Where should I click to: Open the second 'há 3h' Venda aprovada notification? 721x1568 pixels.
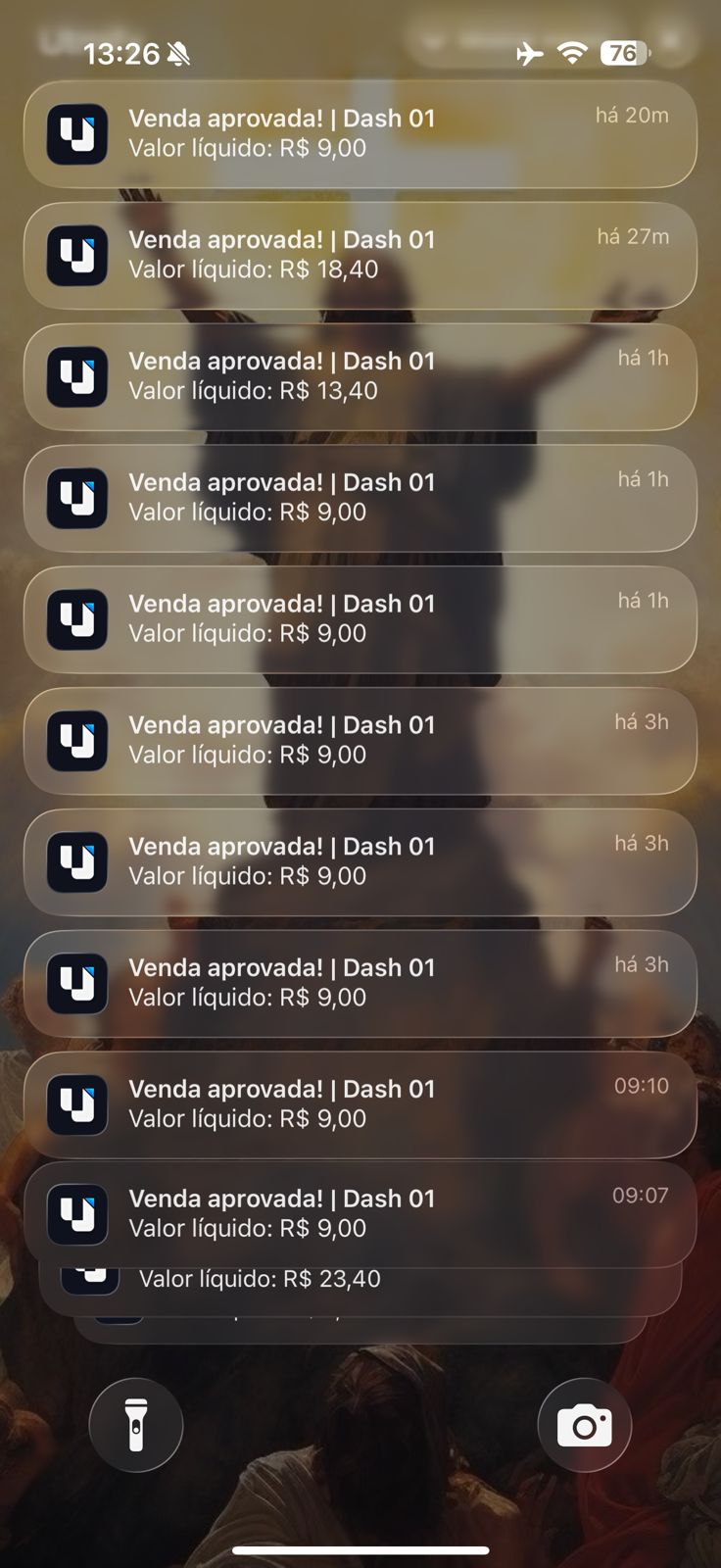[360, 862]
